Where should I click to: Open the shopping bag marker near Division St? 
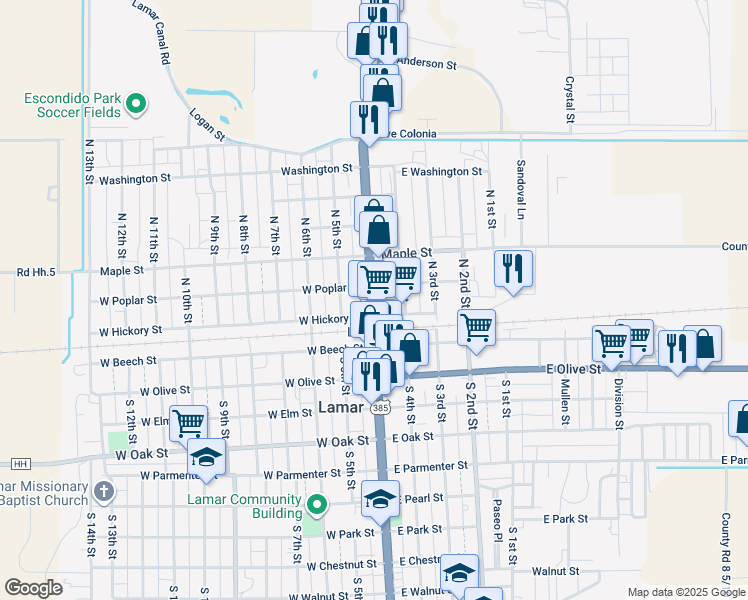click(x=703, y=344)
